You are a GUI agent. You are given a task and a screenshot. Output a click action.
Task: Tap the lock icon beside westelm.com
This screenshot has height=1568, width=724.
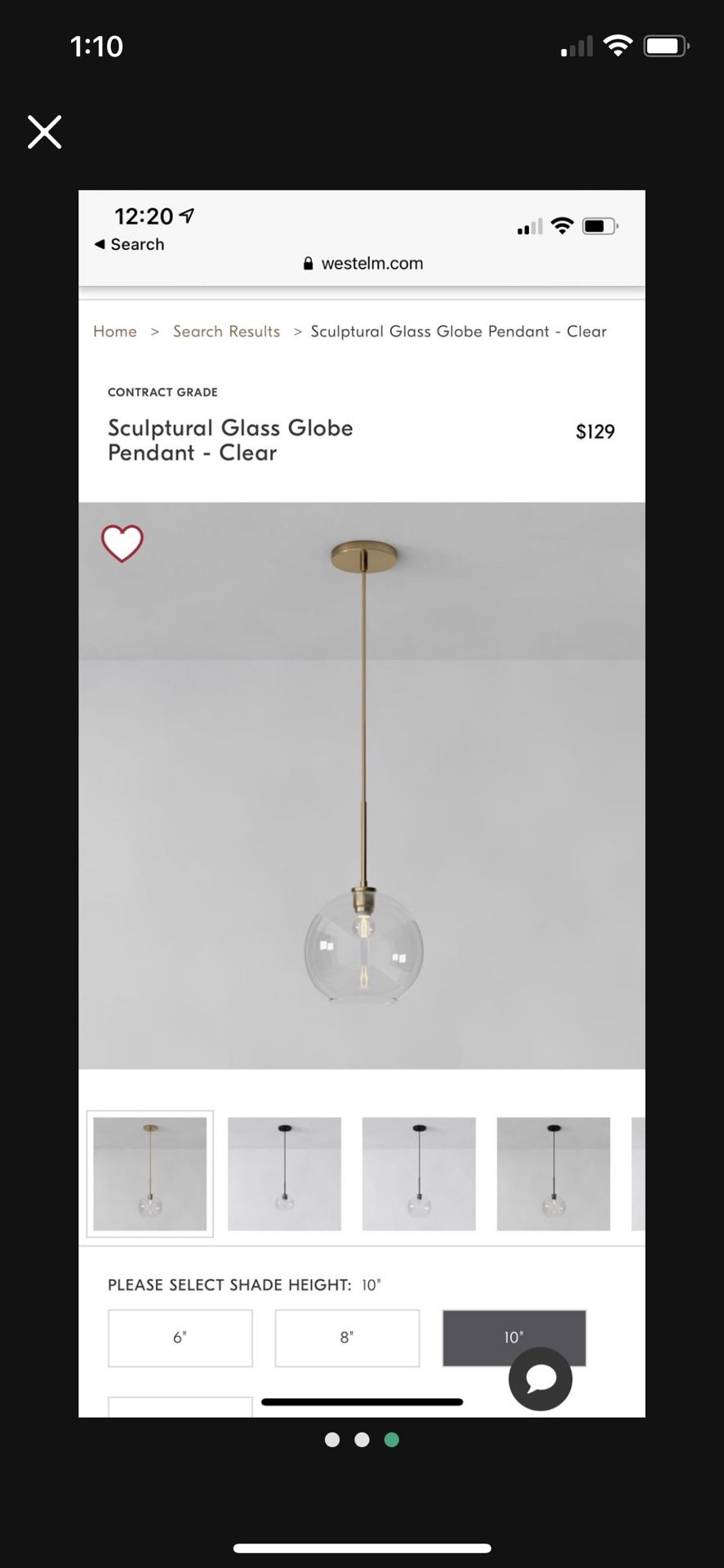click(x=308, y=263)
